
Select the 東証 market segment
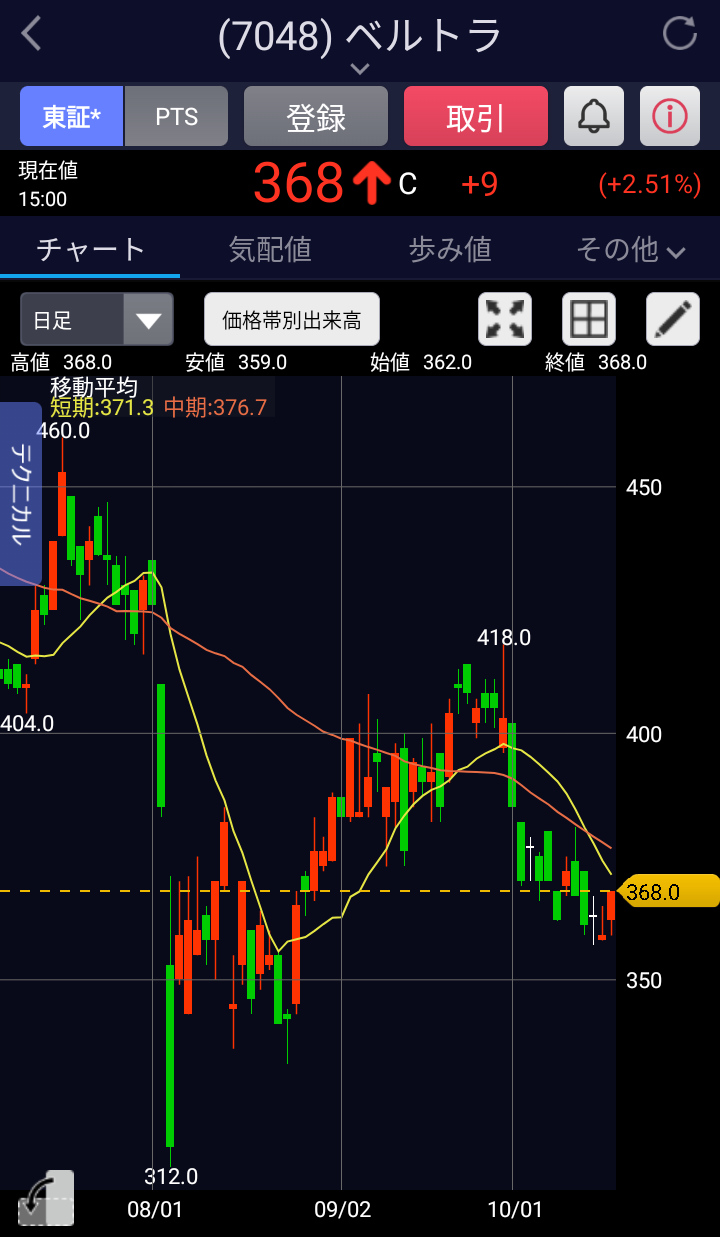(72, 117)
